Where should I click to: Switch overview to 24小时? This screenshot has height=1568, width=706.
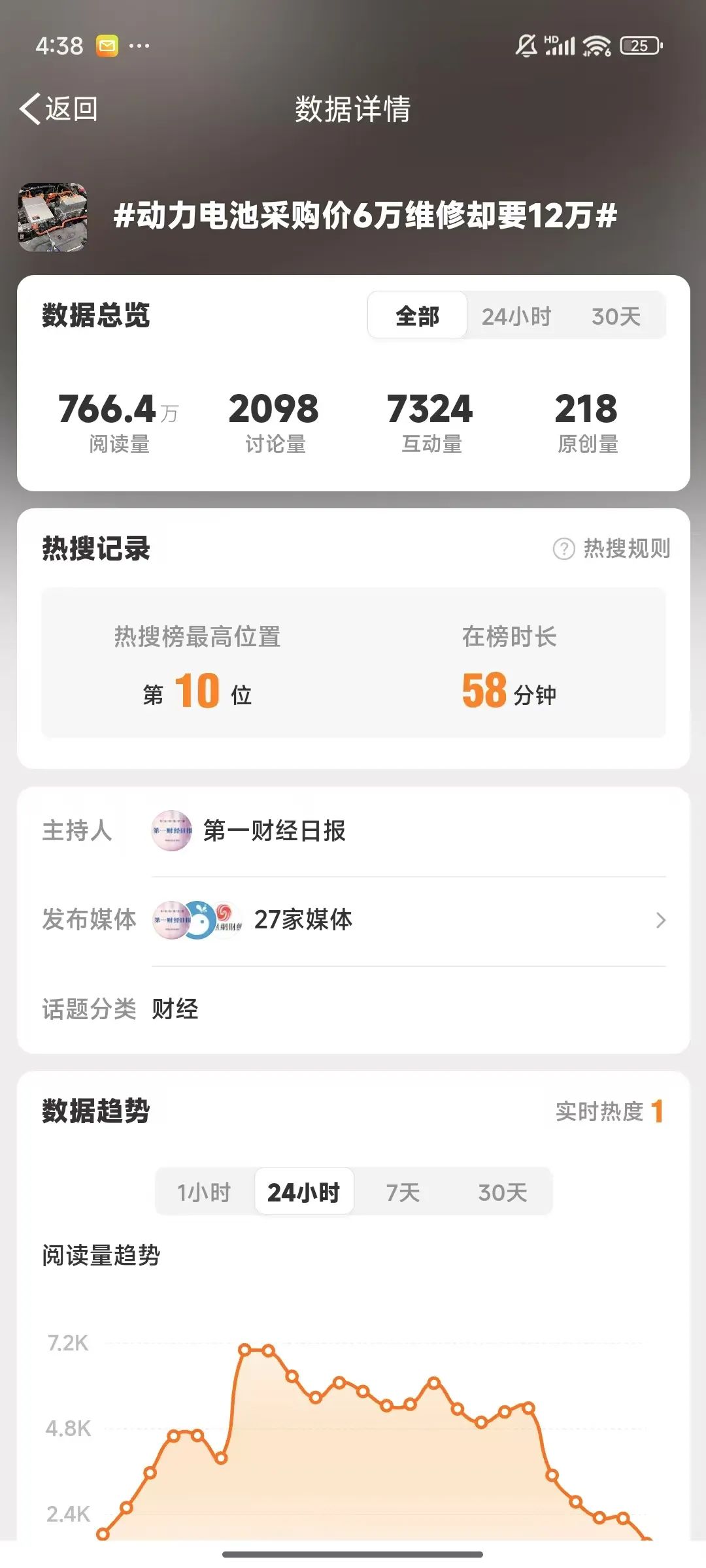(516, 316)
